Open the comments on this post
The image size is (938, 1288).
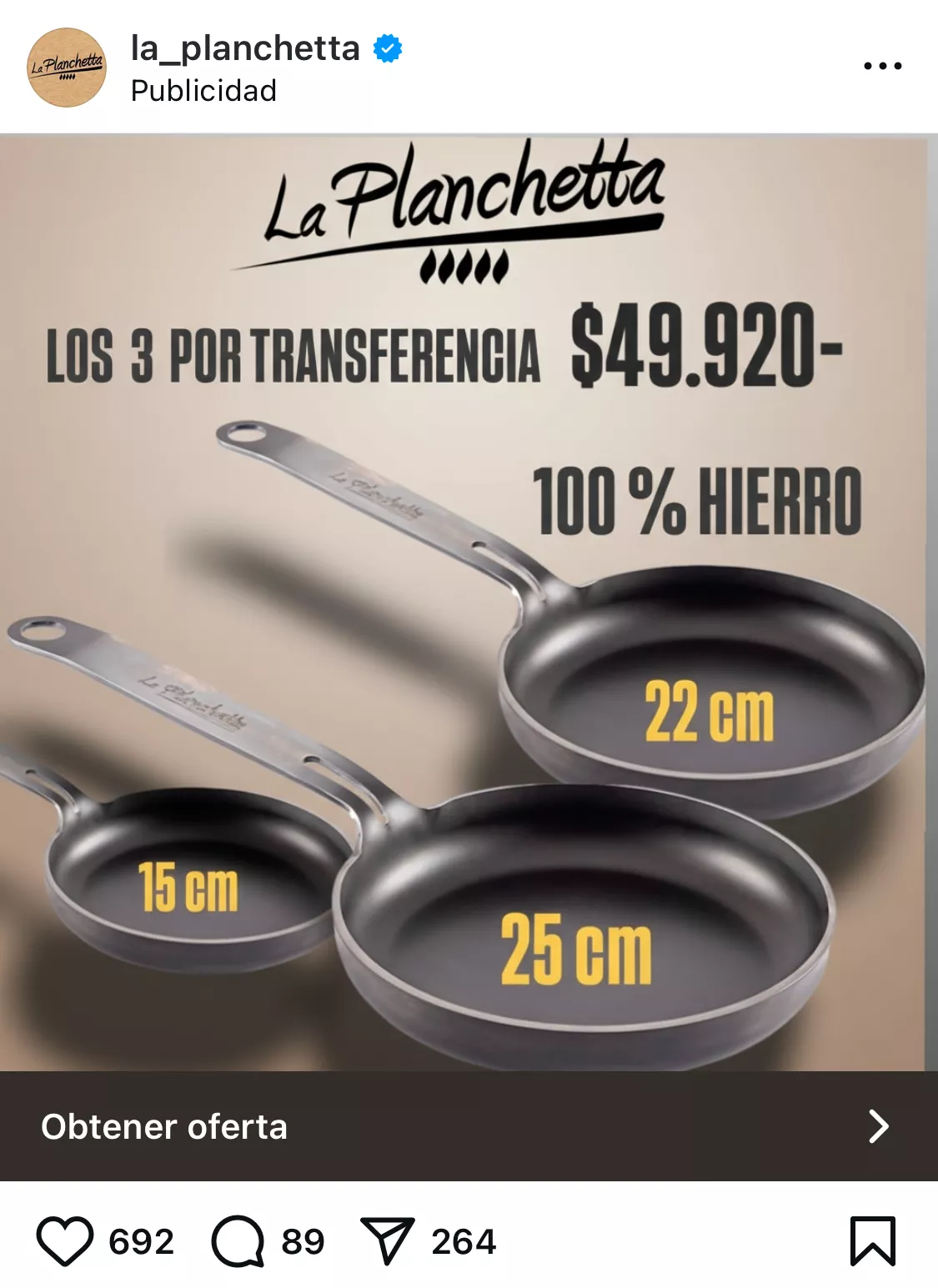point(238,1241)
